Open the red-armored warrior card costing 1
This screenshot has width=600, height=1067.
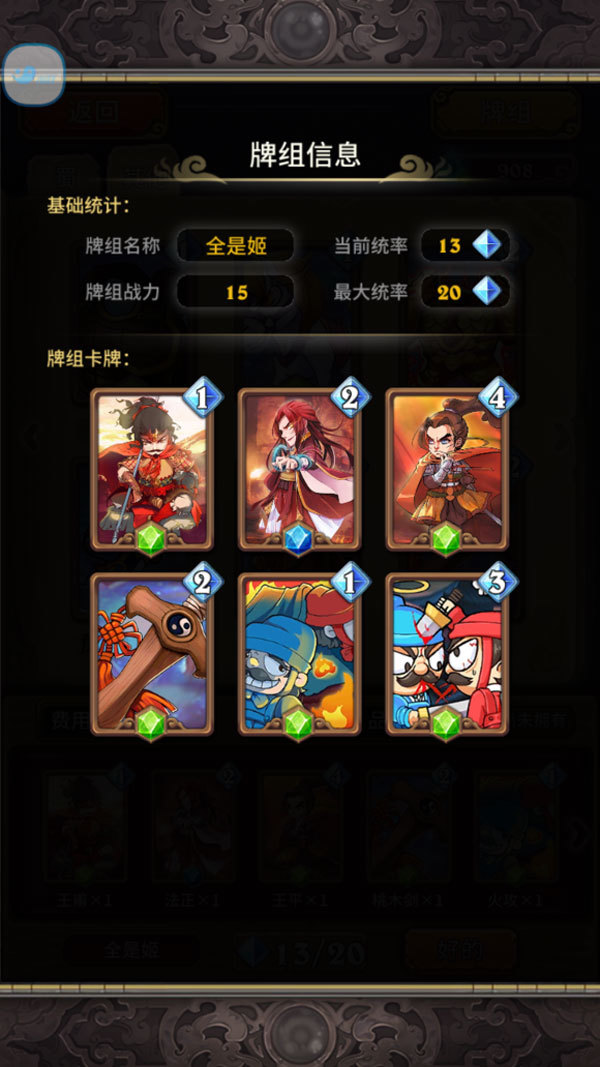(x=152, y=467)
